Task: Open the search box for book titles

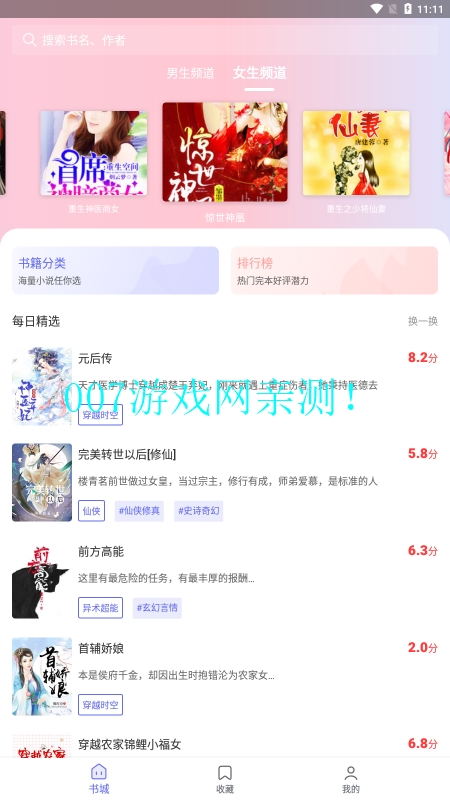Action: [224, 40]
